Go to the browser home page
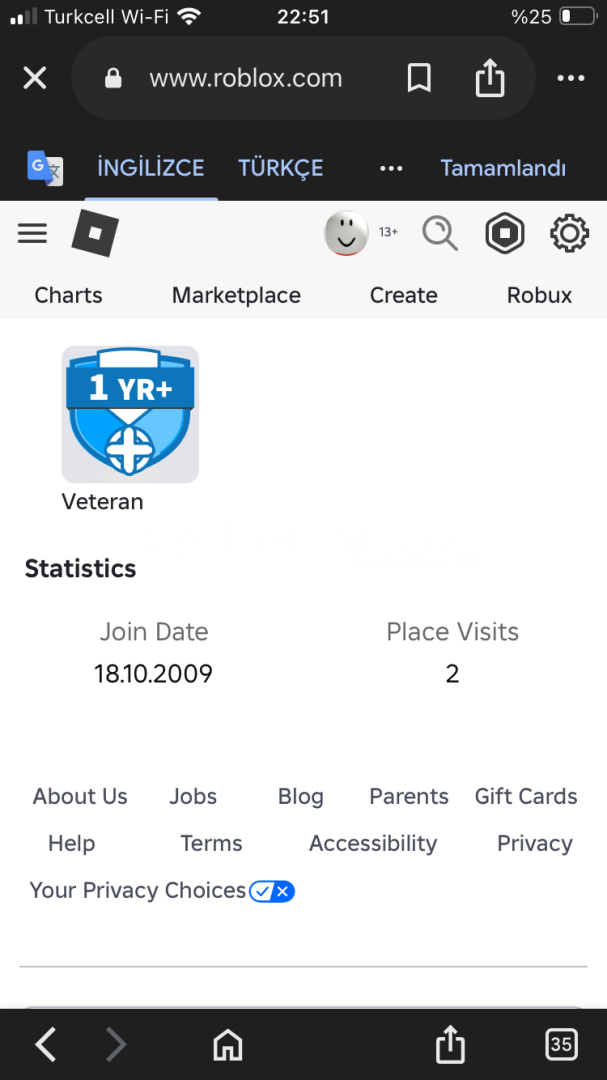 (x=227, y=1045)
